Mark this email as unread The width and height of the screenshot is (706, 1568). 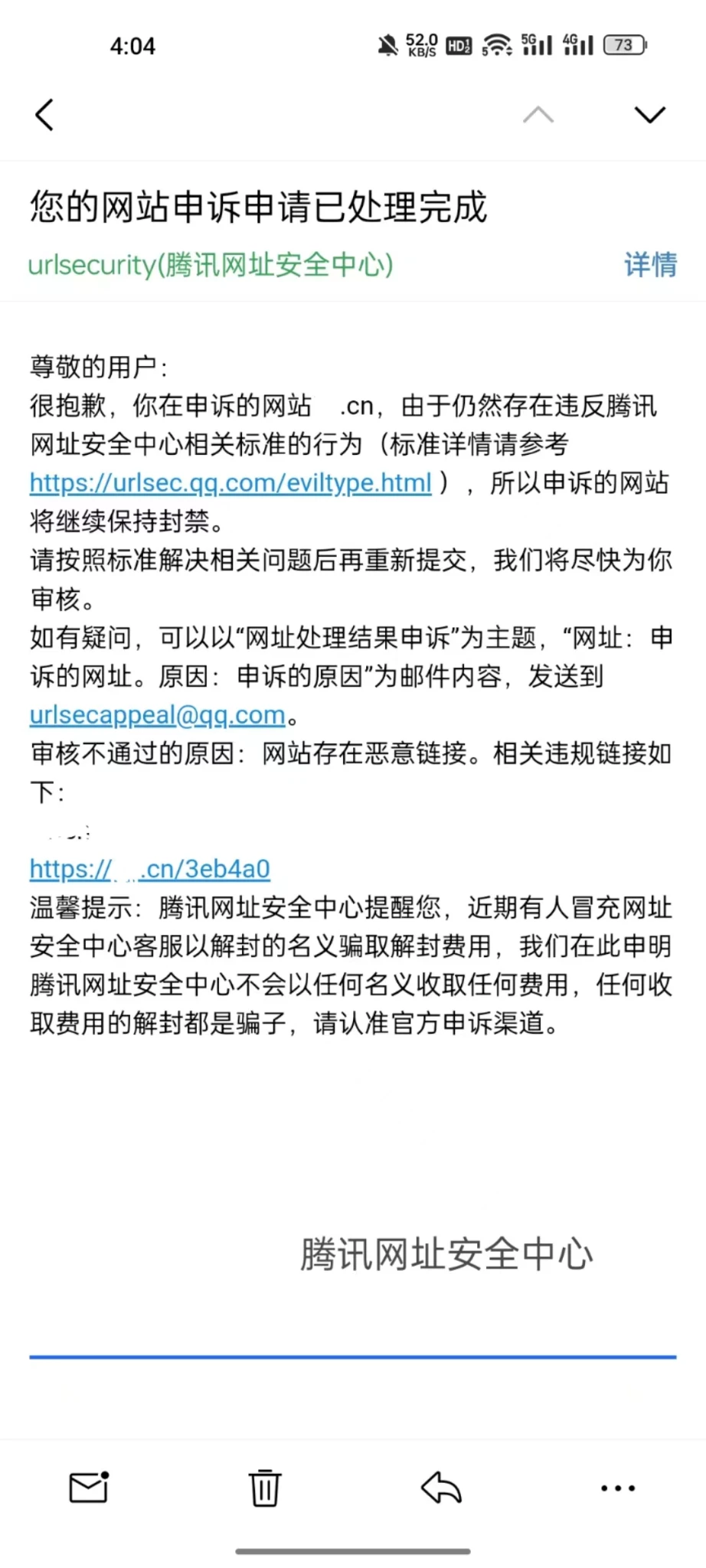(x=89, y=1488)
